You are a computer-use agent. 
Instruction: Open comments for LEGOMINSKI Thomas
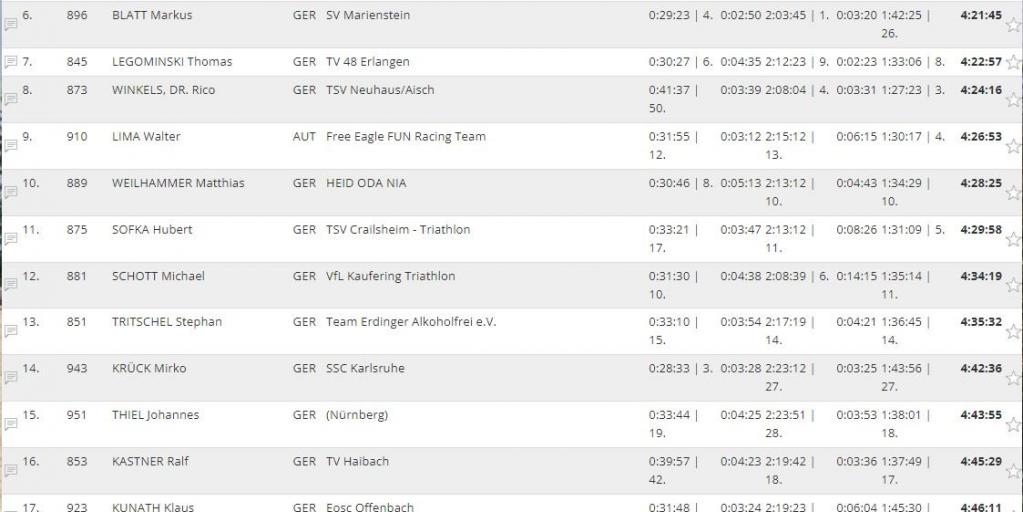11,62
